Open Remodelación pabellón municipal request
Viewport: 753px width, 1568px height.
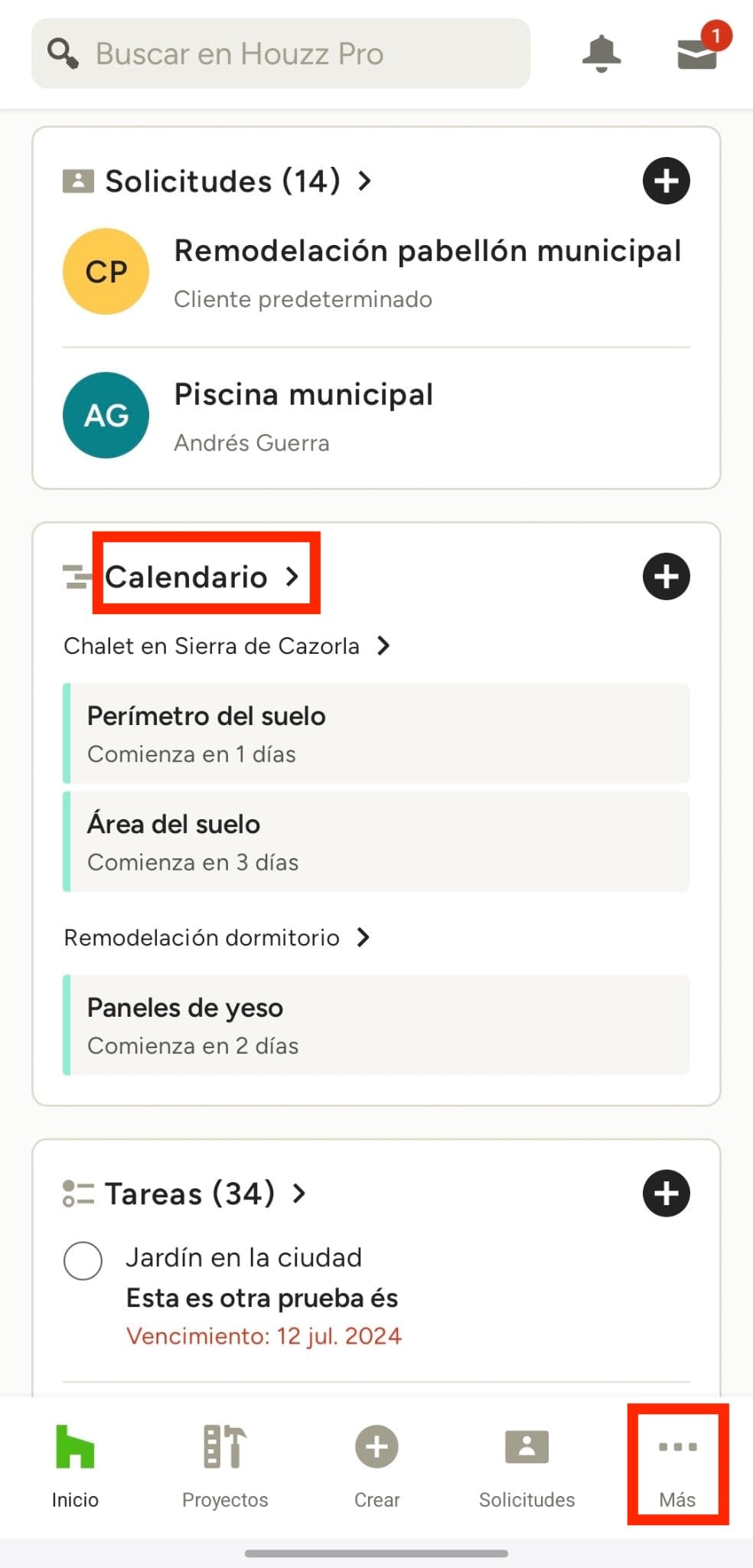(427, 272)
